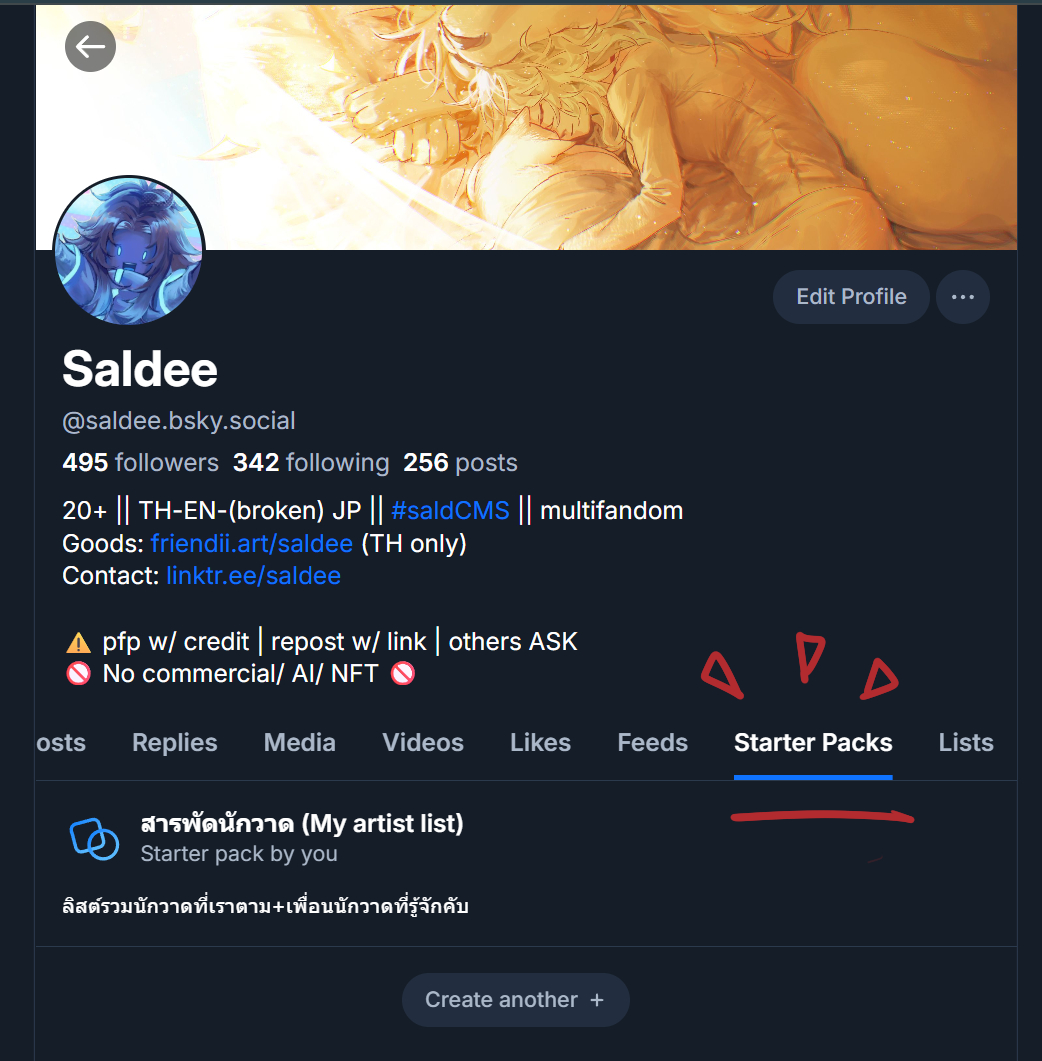Open the three-dot profile options menu
The height and width of the screenshot is (1061, 1042).
tap(963, 297)
